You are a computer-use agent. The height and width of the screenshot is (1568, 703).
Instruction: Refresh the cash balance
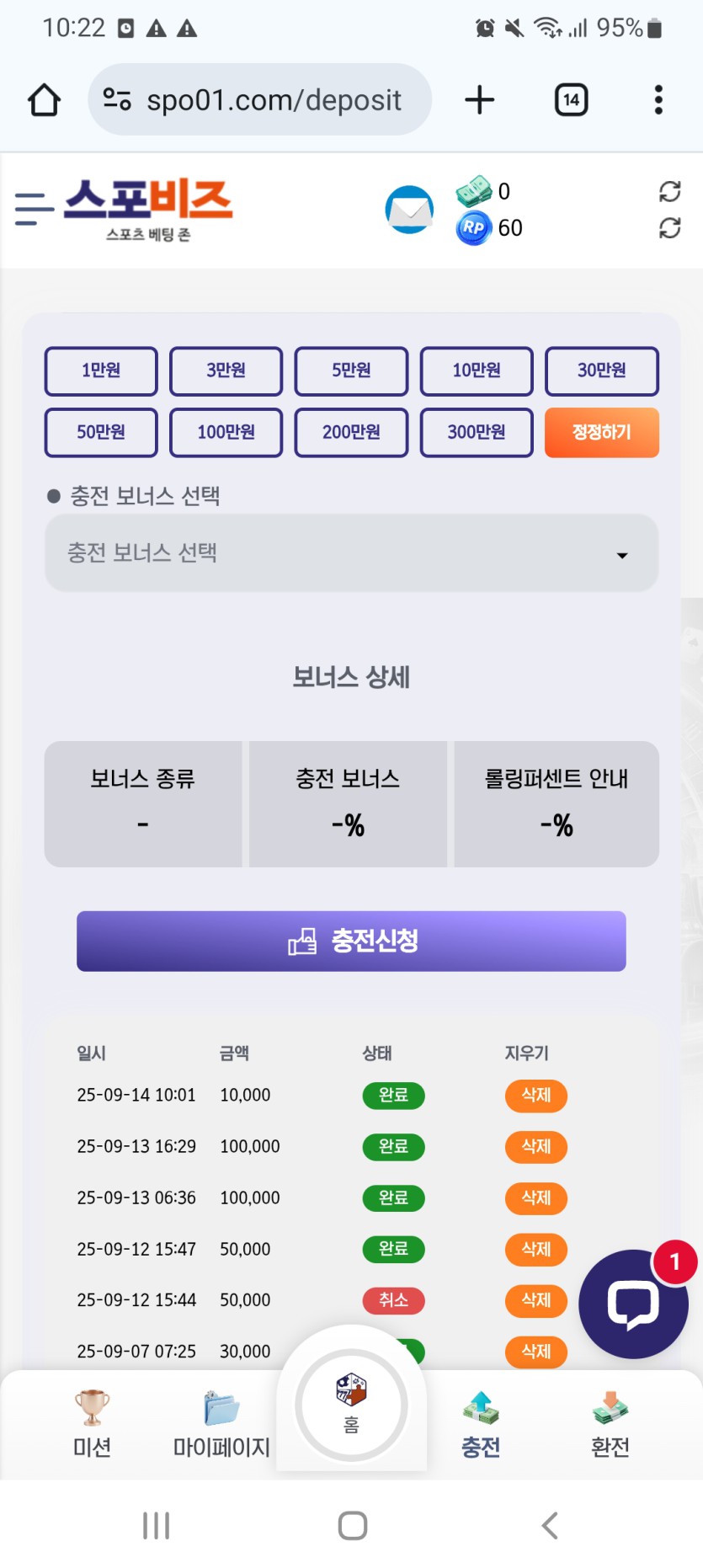[669, 192]
